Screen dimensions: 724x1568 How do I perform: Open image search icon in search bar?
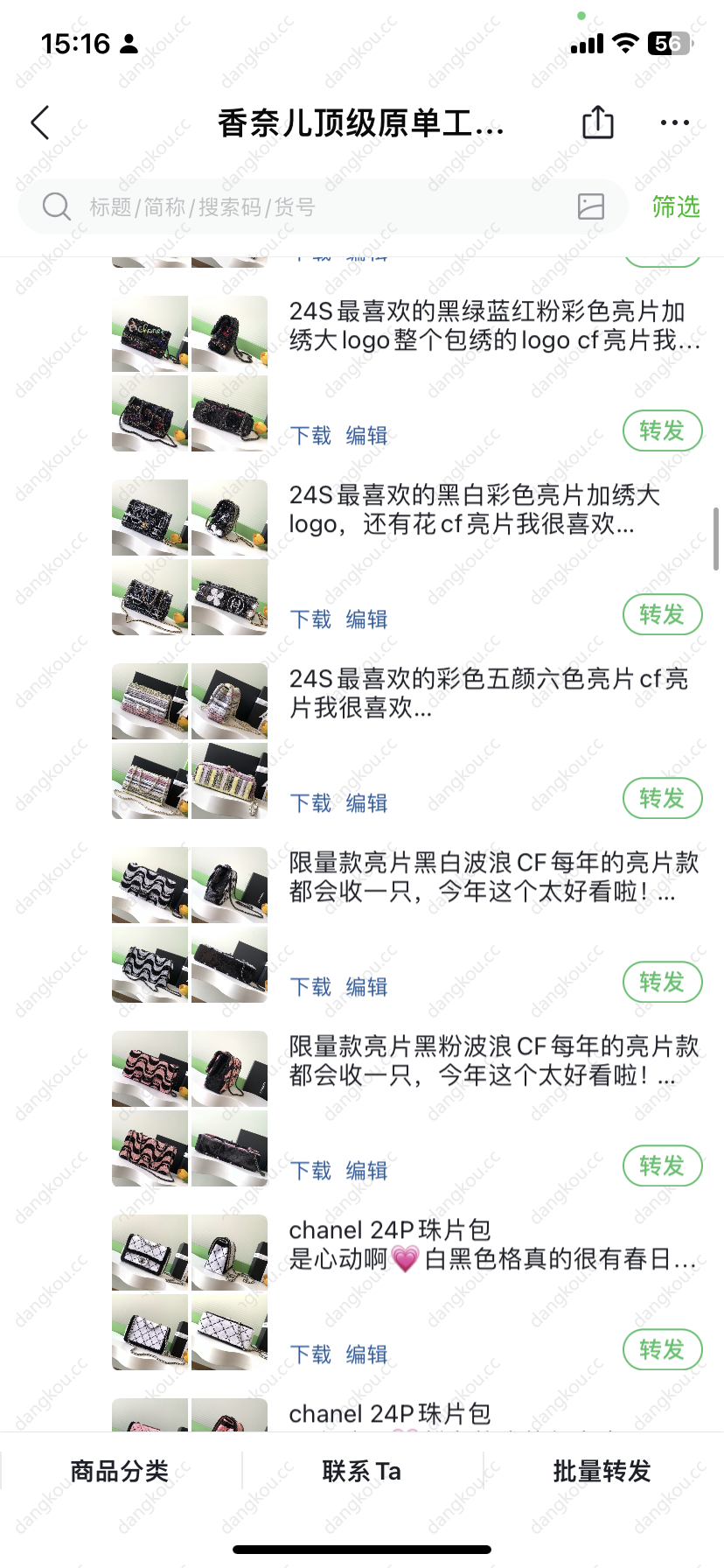(591, 206)
